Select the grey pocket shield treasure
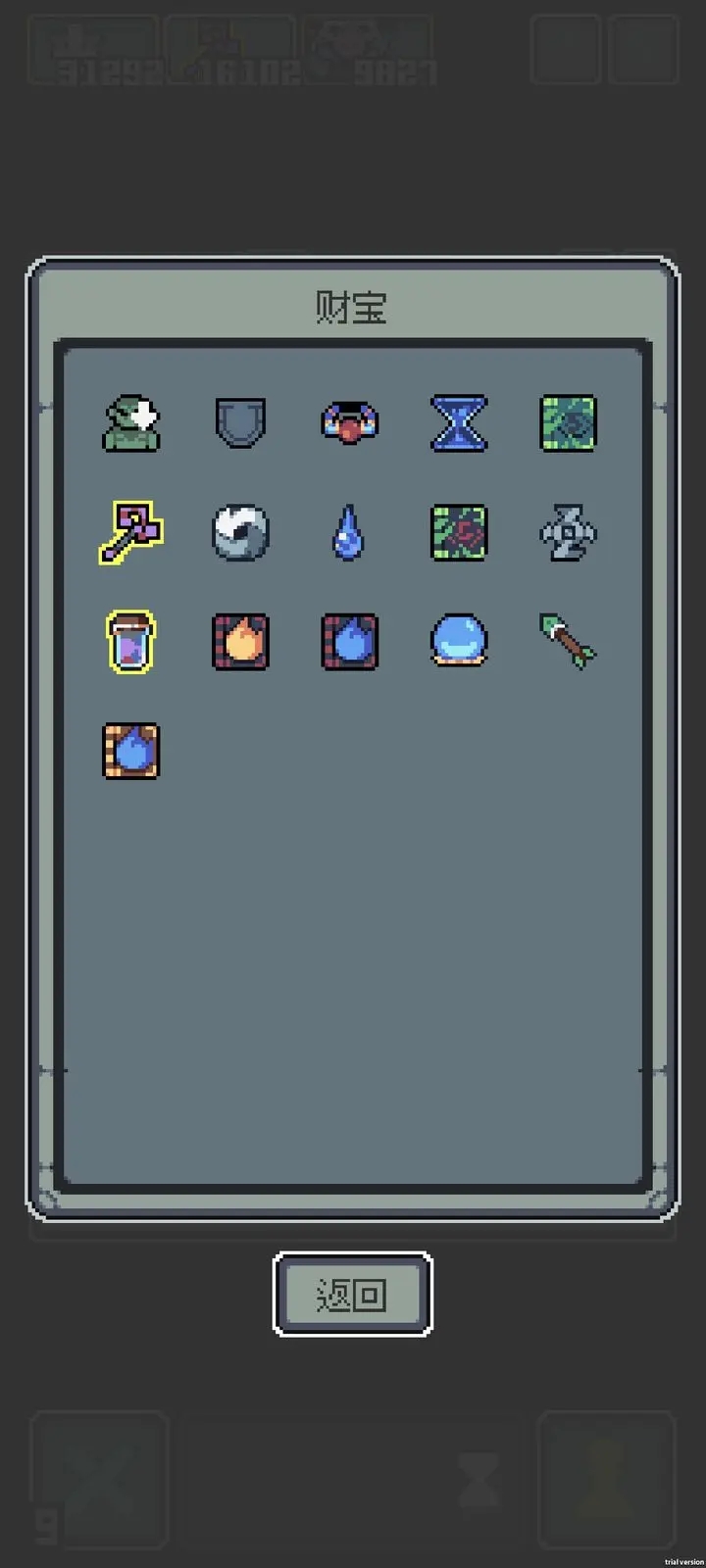Image resolution: width=706 pixels, height=1568 pixels. 240,423
